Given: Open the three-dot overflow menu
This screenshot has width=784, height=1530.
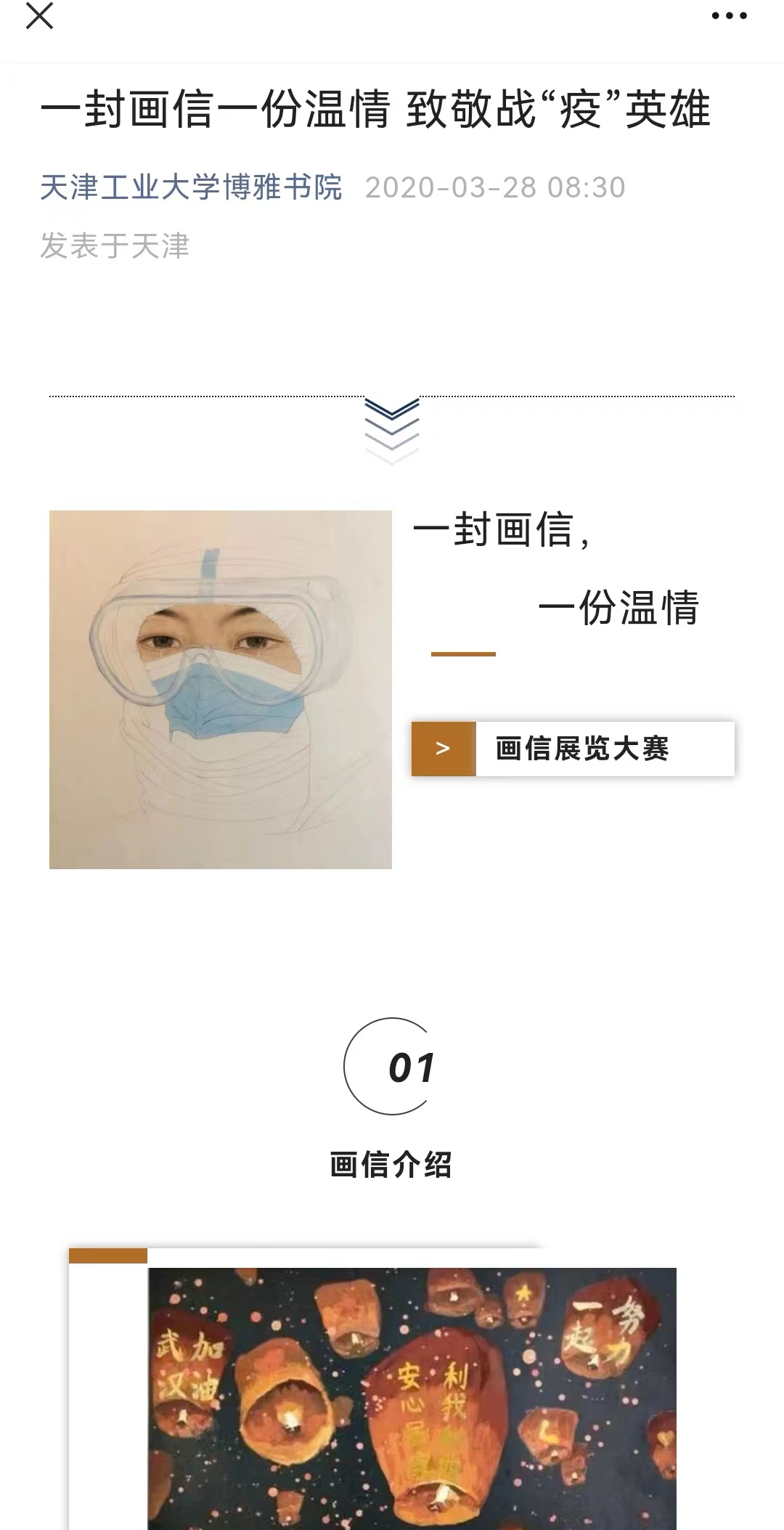Looking at the screenshot, I should point(729,16).
